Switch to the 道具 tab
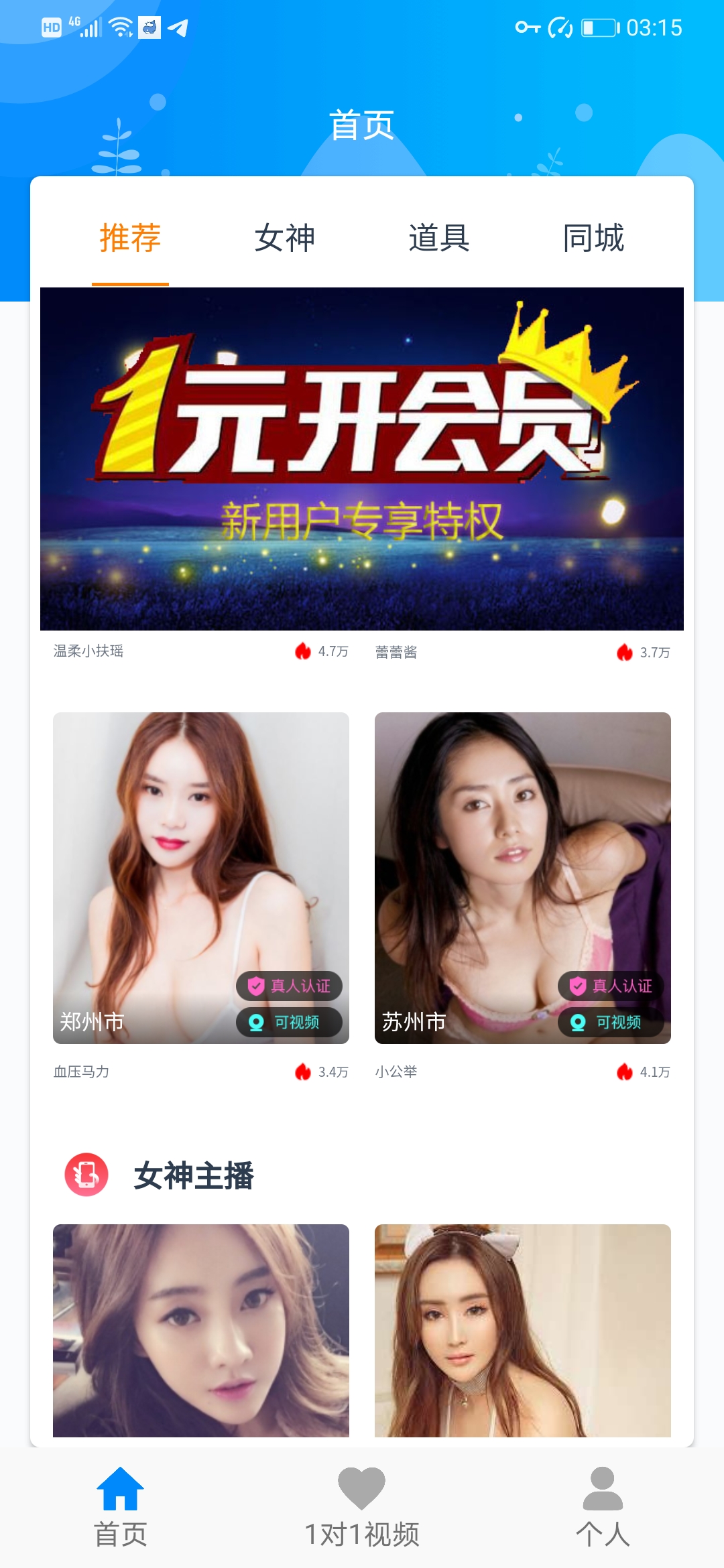 (439, 239)
